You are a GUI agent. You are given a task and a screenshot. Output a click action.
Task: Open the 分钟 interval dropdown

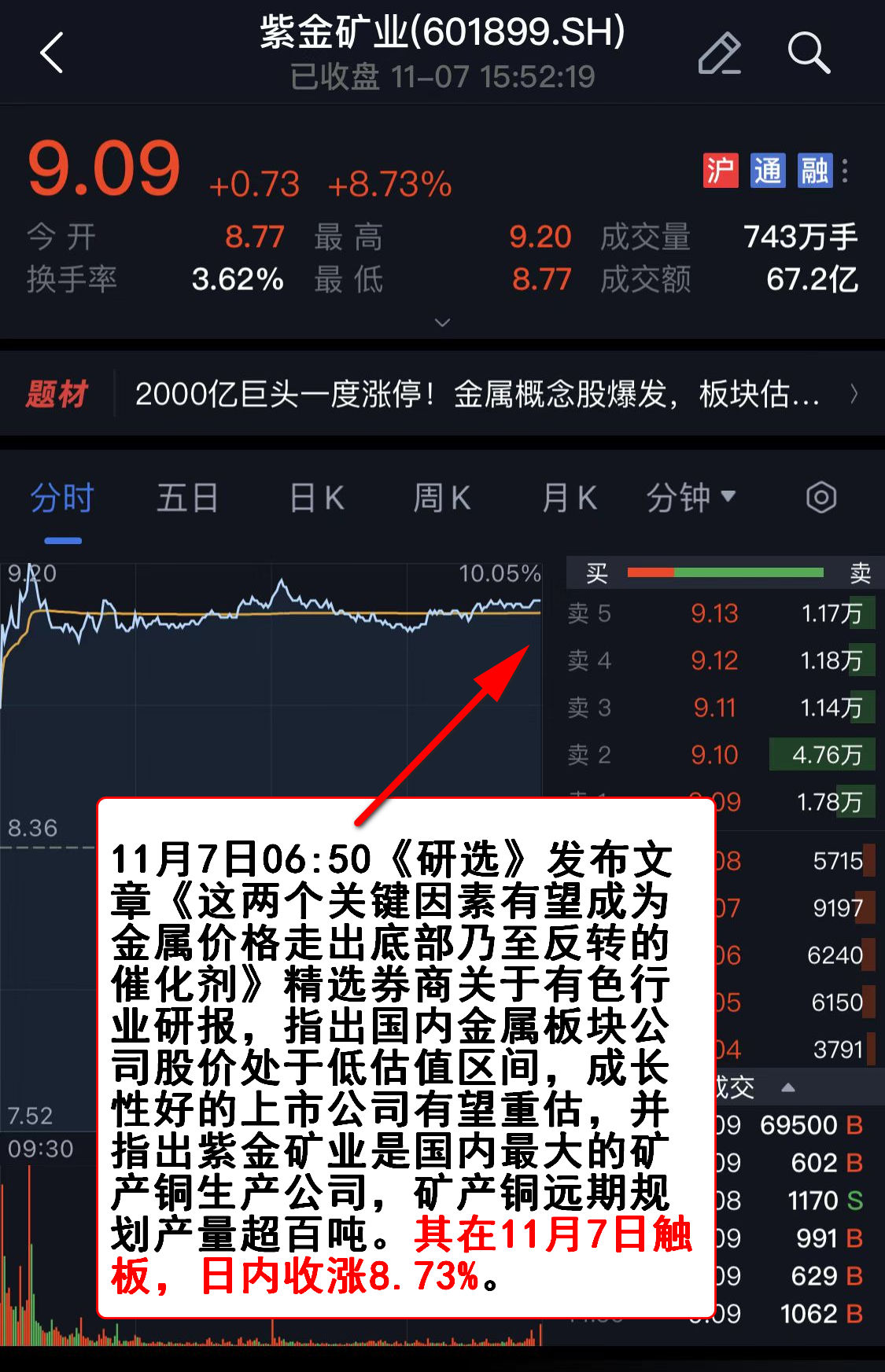point(691,498)
